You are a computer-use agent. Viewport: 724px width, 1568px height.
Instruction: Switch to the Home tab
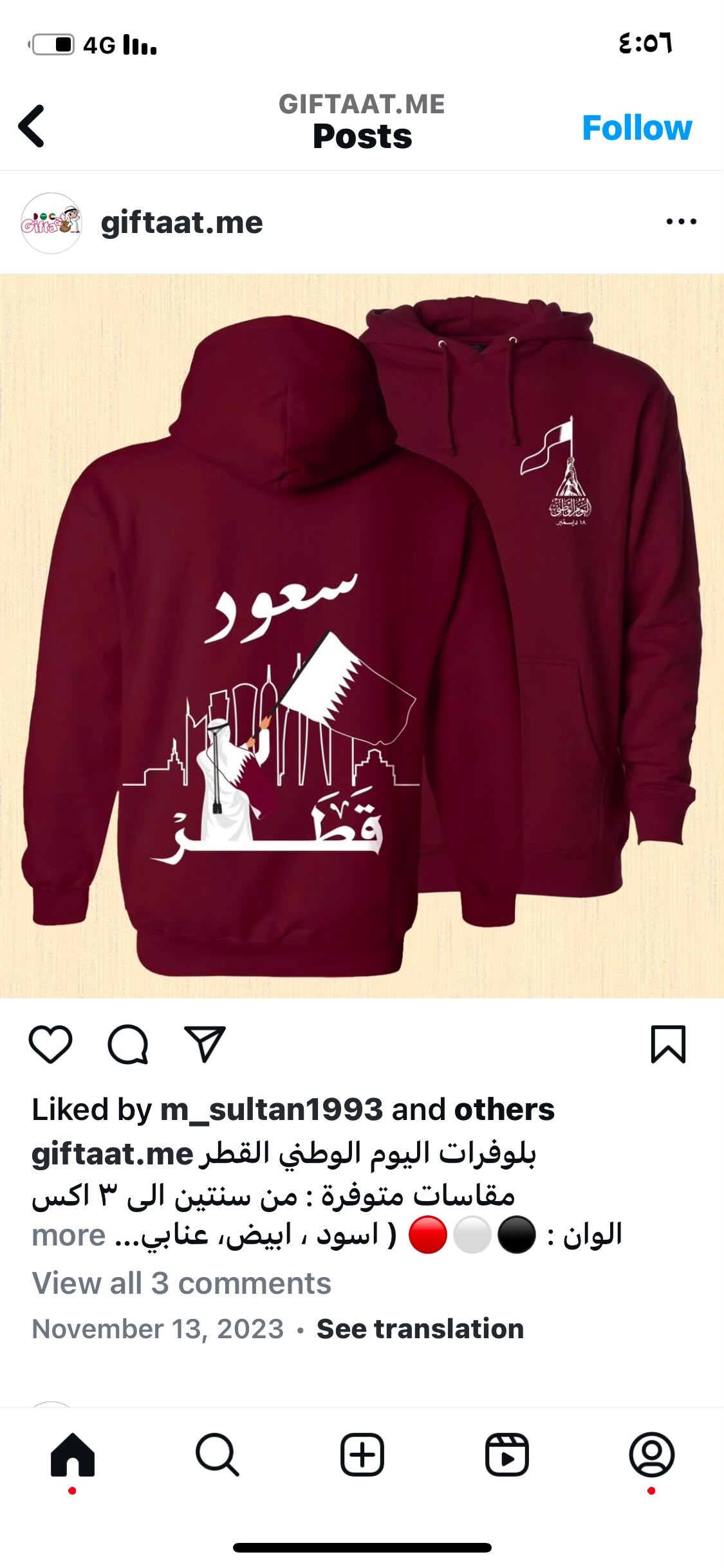pyautogui.click(x=73, y=1455)
